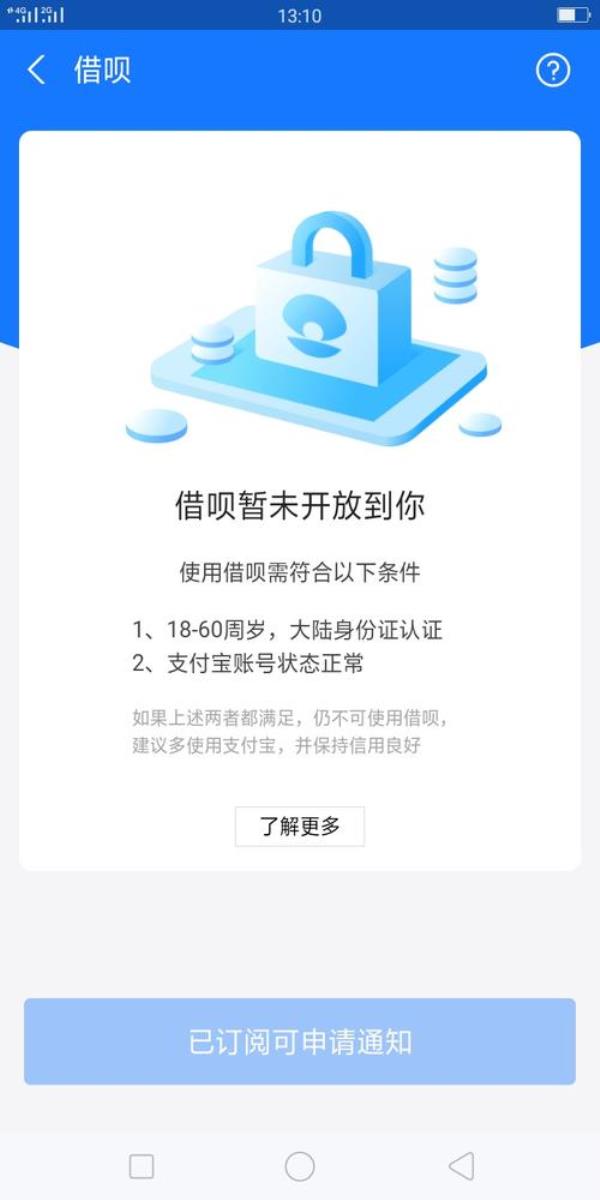Tap the 已订阅可申请通知 button

(x=300, y=1042)
